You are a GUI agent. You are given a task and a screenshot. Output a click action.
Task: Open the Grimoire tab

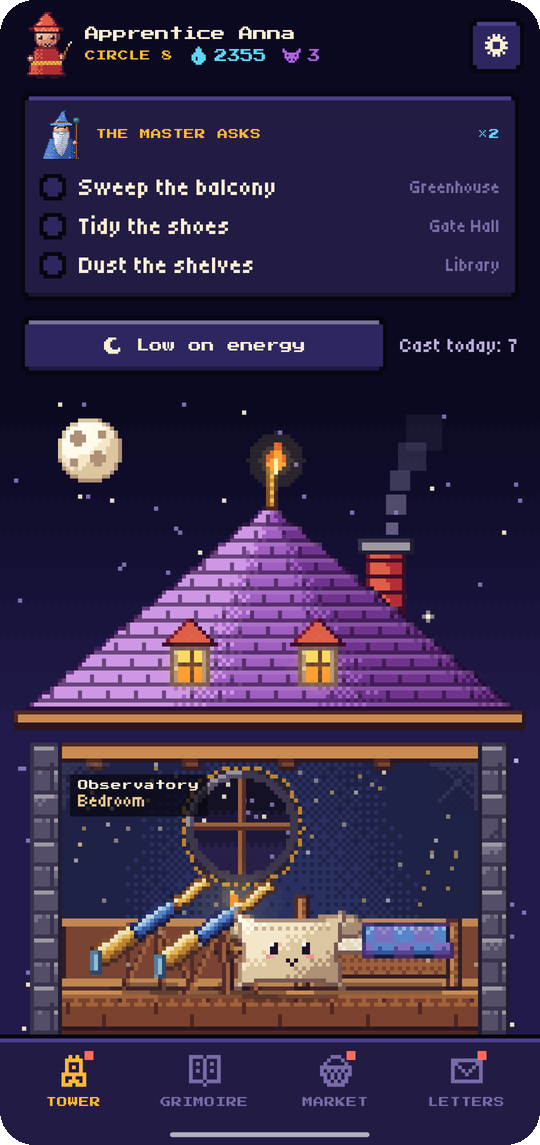coord(204,1081)
